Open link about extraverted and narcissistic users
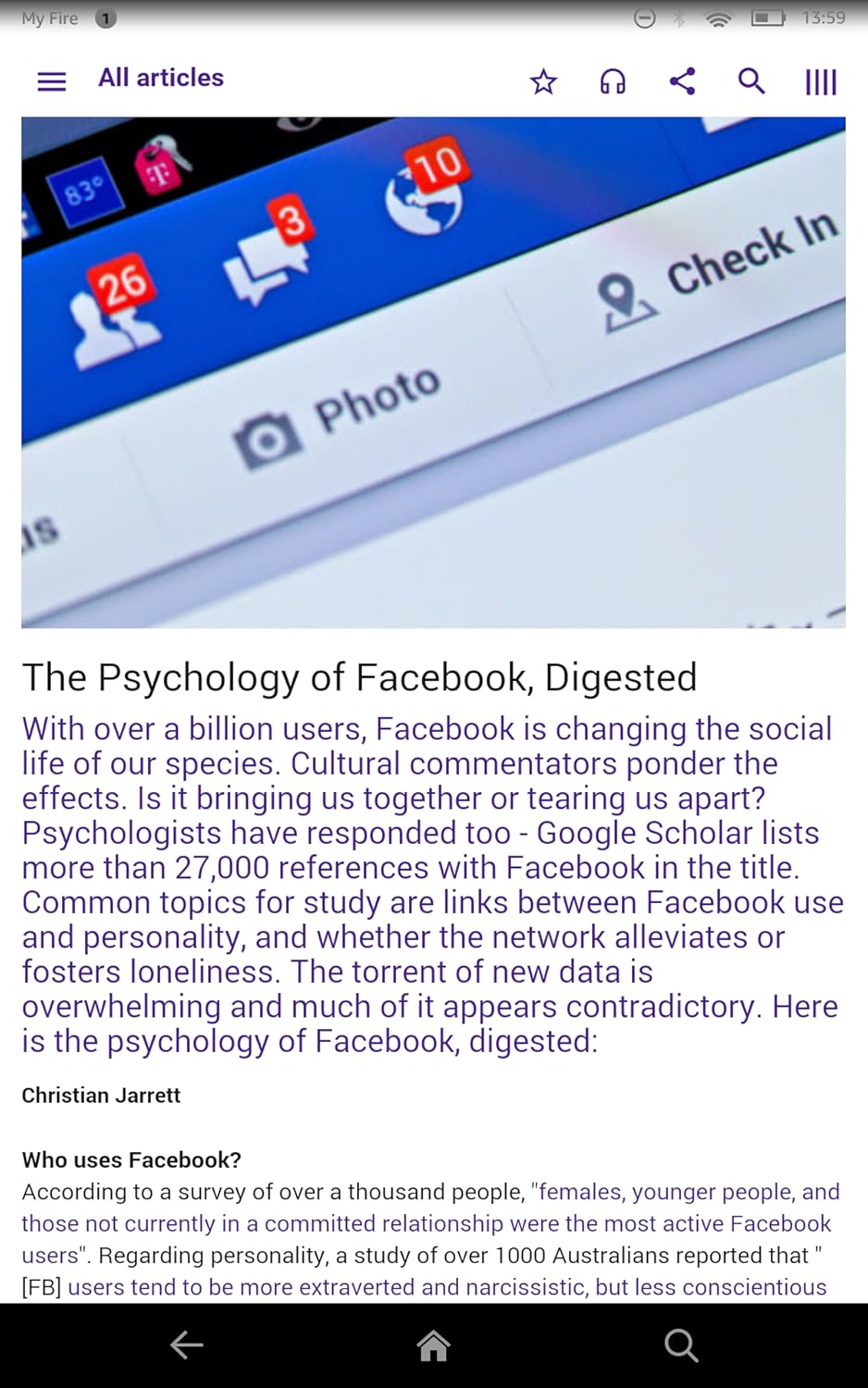The height and width of the screenshot is (1388, 868). [446, 1287]
